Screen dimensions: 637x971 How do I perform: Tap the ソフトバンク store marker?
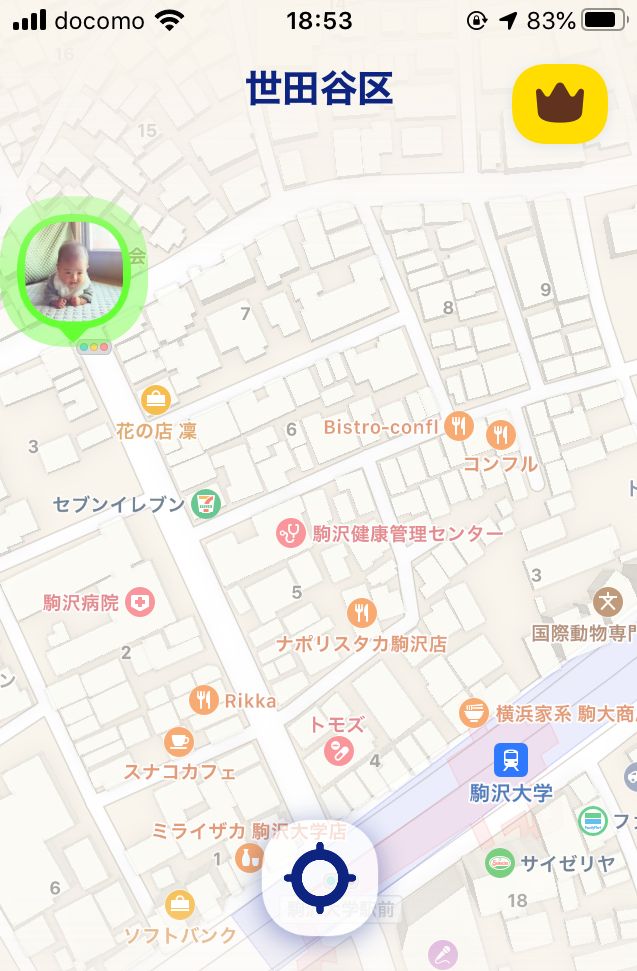(180, 906)
